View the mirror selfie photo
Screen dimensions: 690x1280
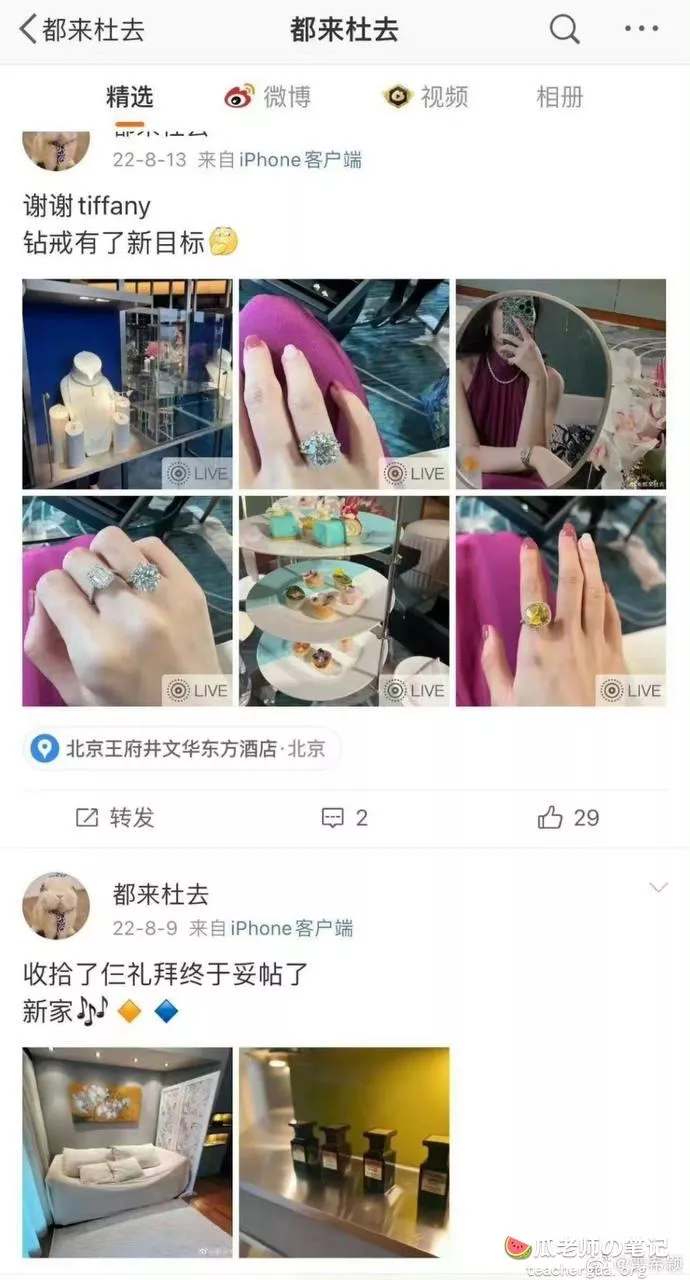pos(561,384)
